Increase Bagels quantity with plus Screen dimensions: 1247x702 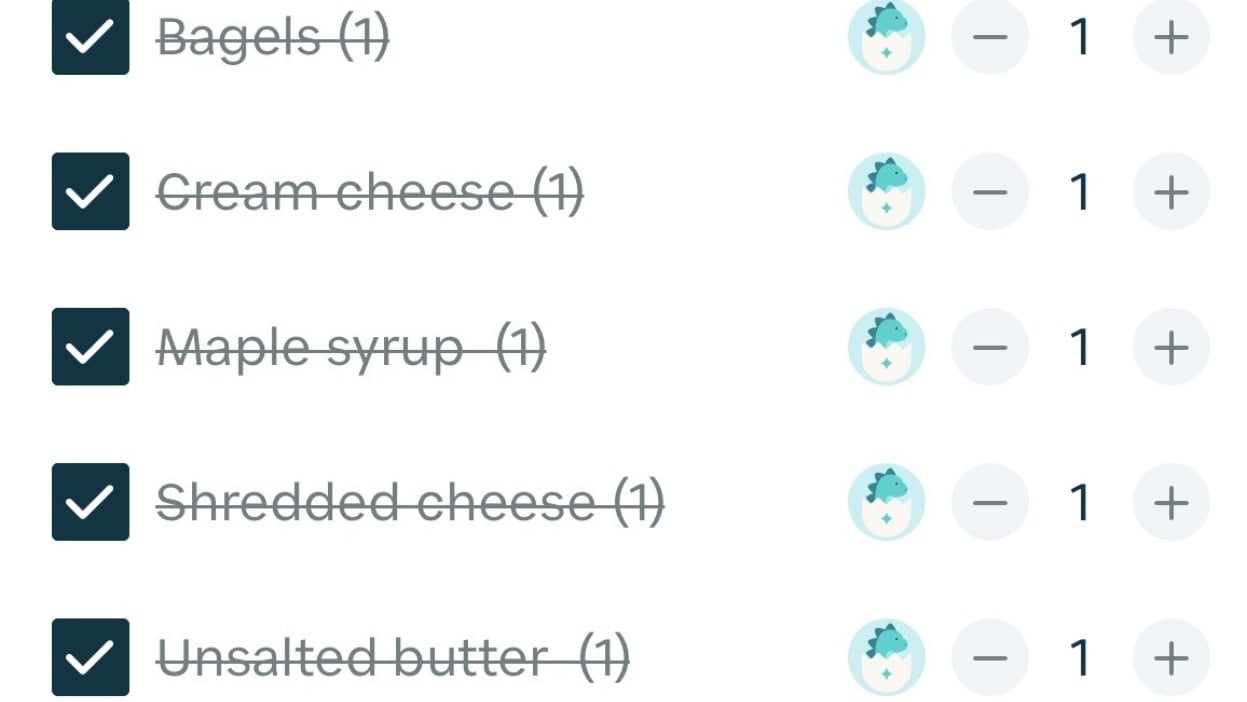point(1170,37)
